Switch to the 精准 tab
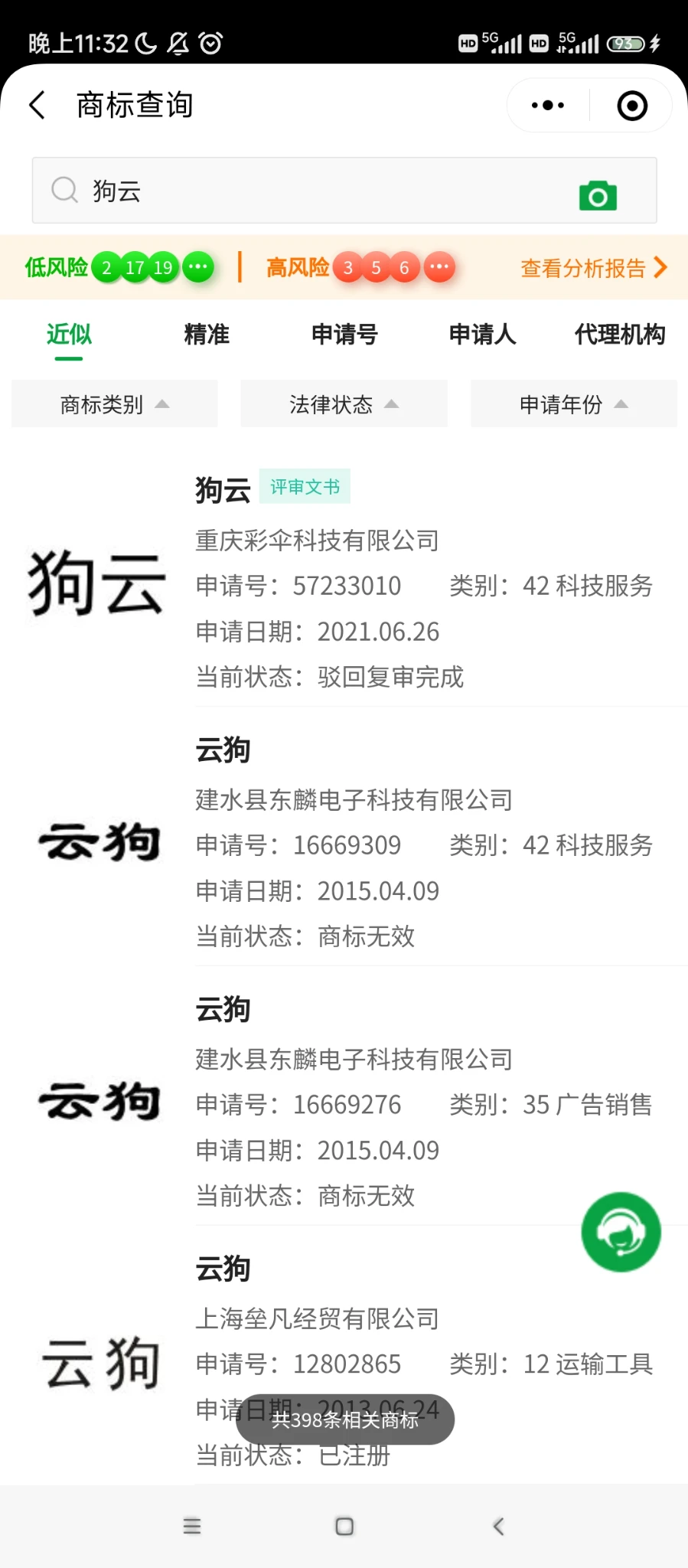The width and height of the screenshot is (688, 1568). point(207,334)
